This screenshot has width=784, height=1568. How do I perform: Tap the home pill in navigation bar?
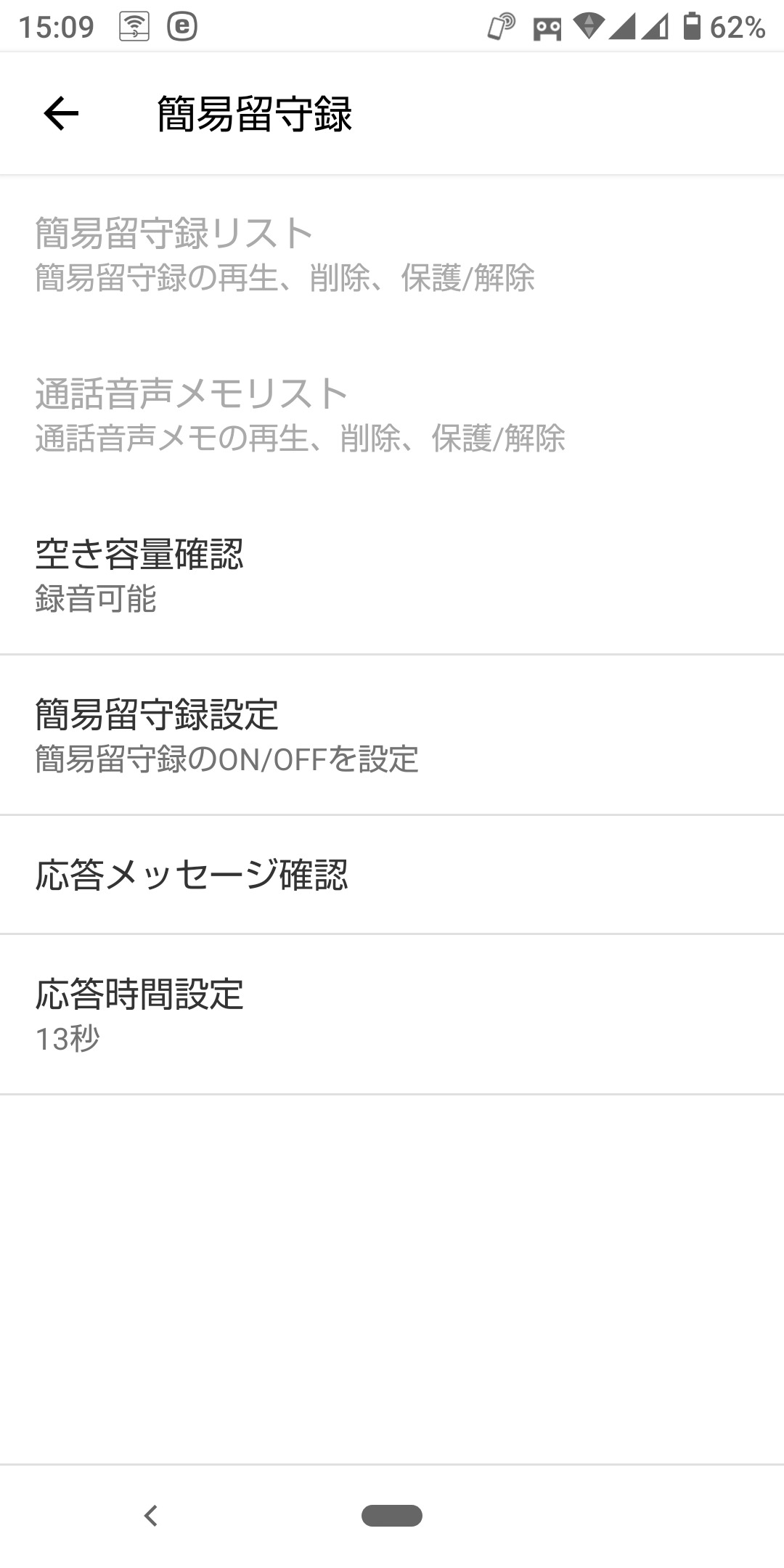click(392, 1516)
